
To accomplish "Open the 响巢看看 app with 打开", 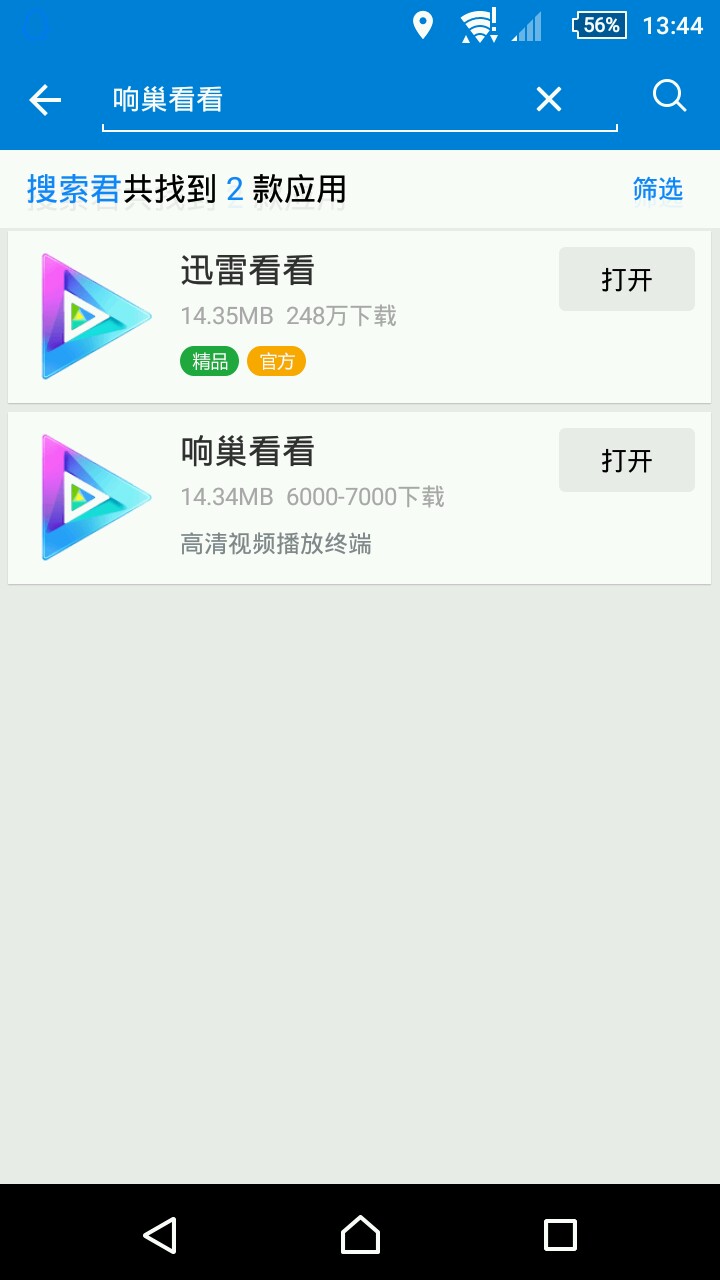I will click(x=626, y=460).
